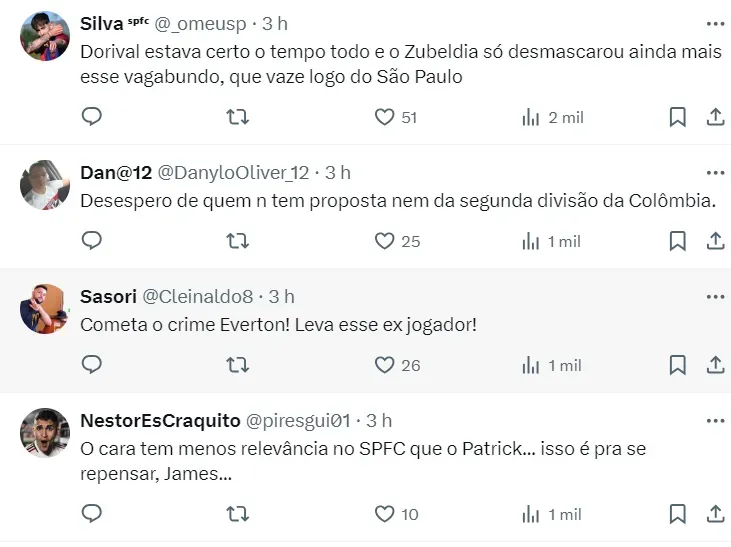Share Sasori's tweet

tap(715, 365)
